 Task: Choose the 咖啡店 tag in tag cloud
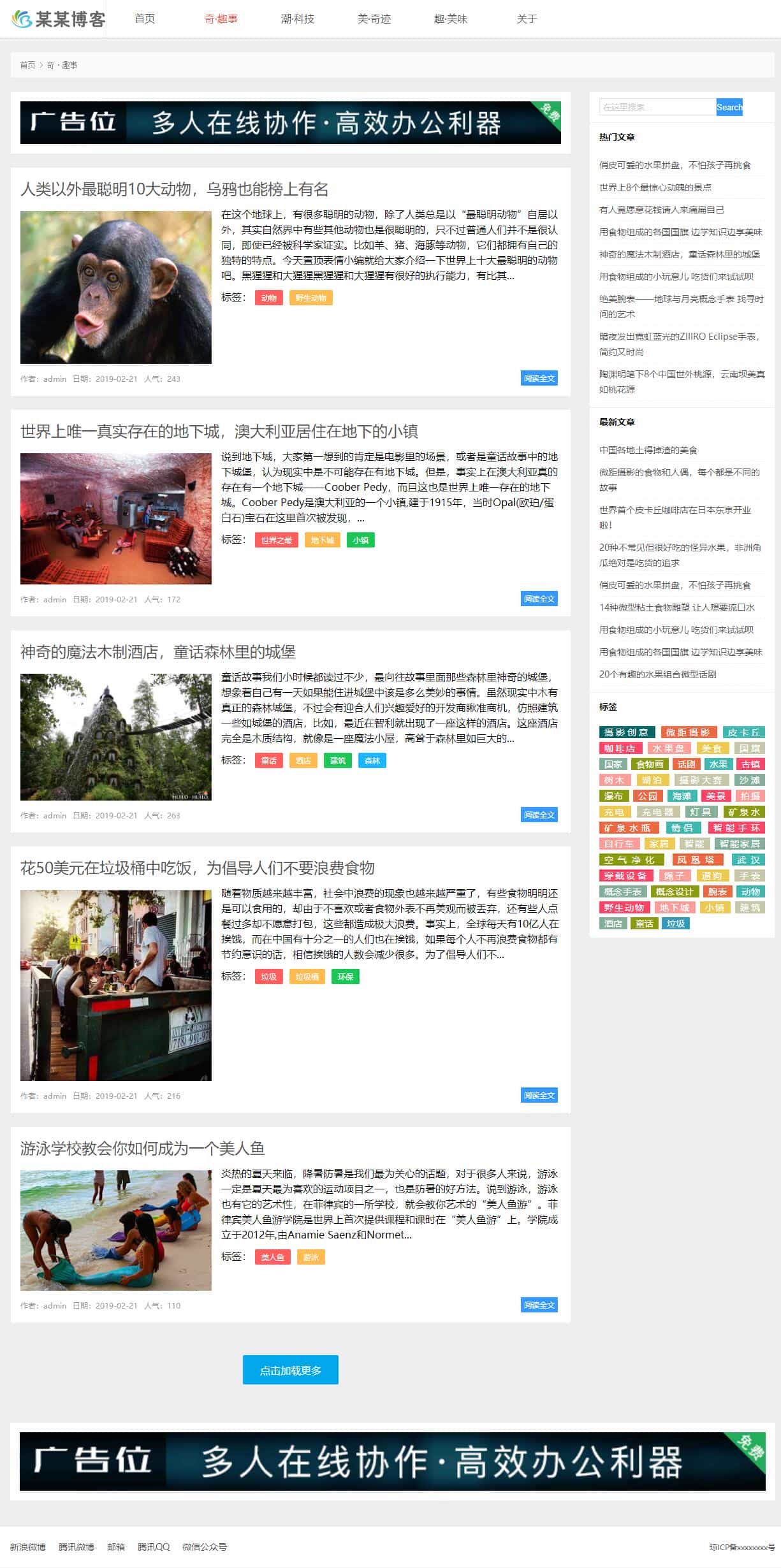(620, 748)
